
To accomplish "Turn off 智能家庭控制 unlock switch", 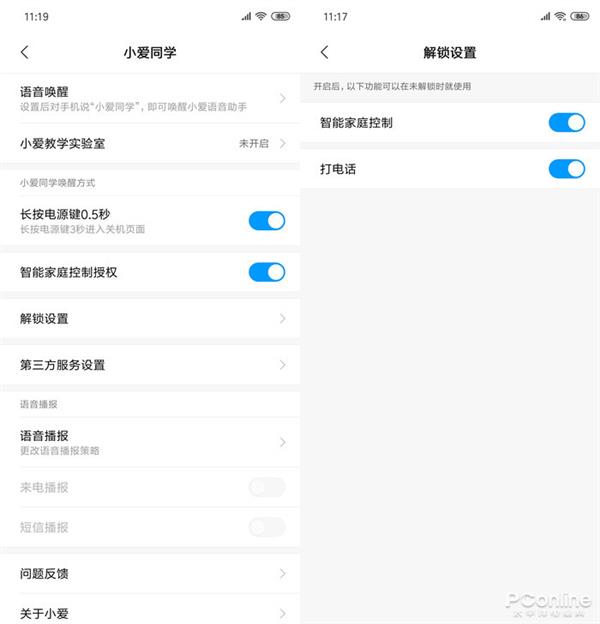I will [566, 123].
